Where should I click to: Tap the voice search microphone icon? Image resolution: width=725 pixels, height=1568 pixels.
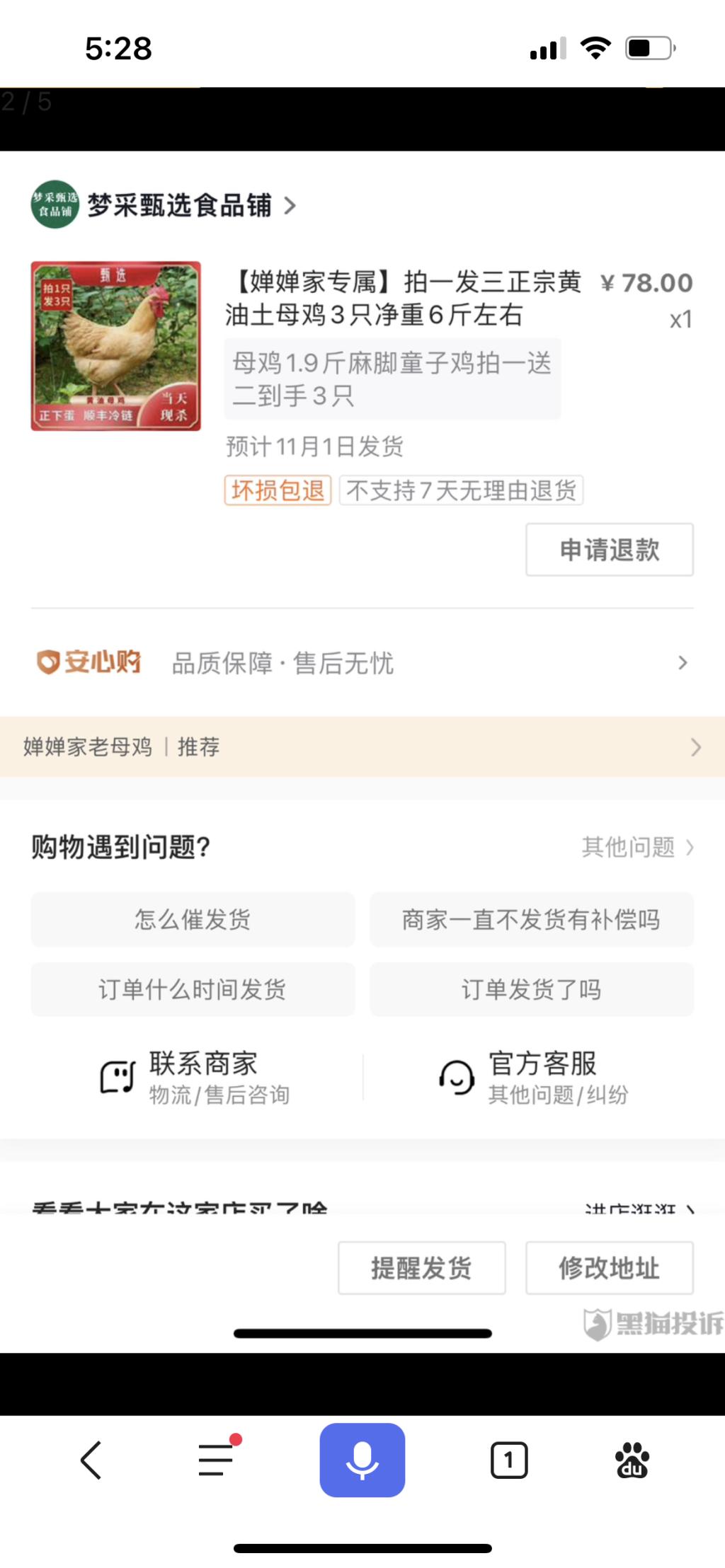click(362, 1460)
